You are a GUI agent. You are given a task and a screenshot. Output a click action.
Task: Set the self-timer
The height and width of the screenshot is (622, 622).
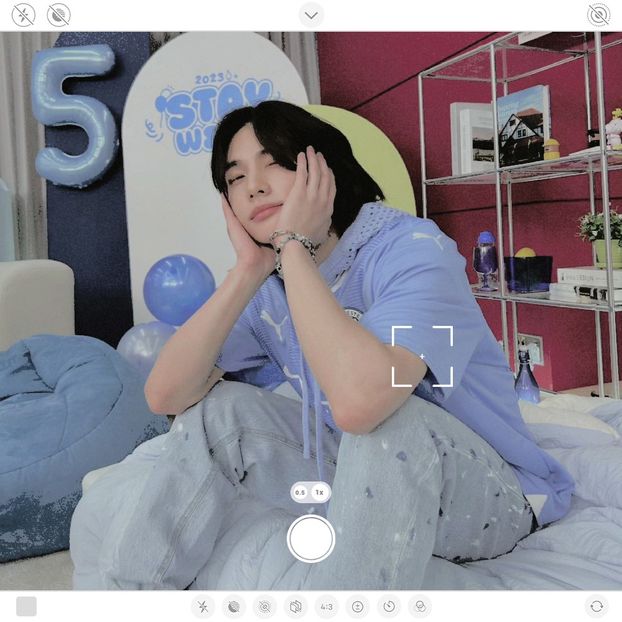tap(389, 606)
